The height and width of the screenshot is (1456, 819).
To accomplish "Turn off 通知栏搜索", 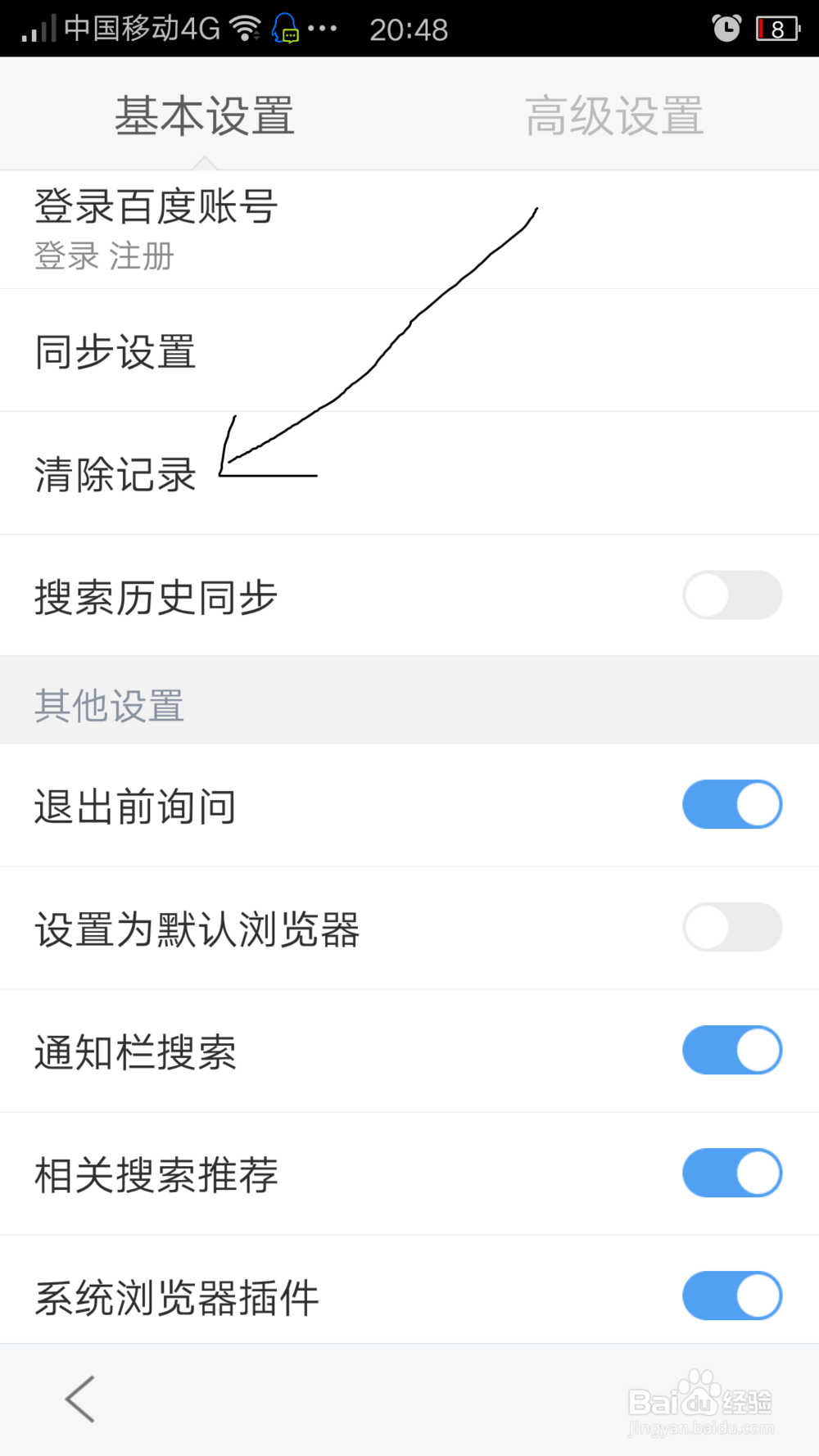I will [x=731, y=1050].
